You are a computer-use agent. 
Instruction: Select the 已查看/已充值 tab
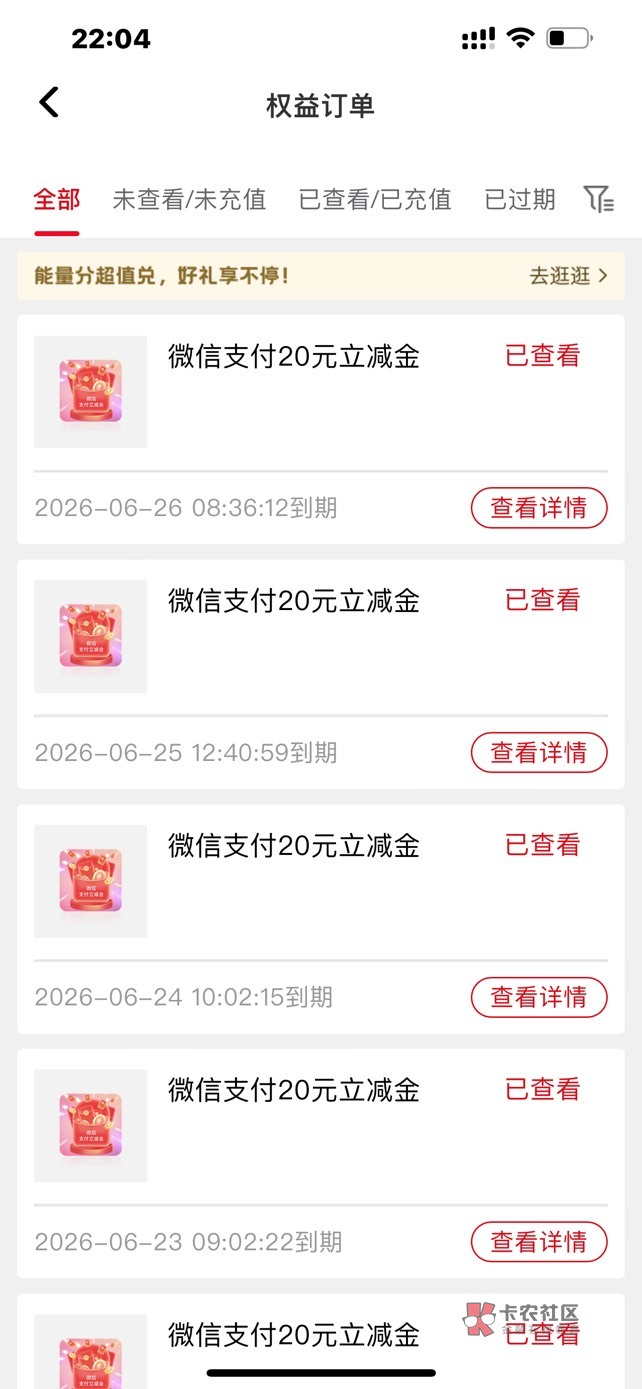pos(375,199)
